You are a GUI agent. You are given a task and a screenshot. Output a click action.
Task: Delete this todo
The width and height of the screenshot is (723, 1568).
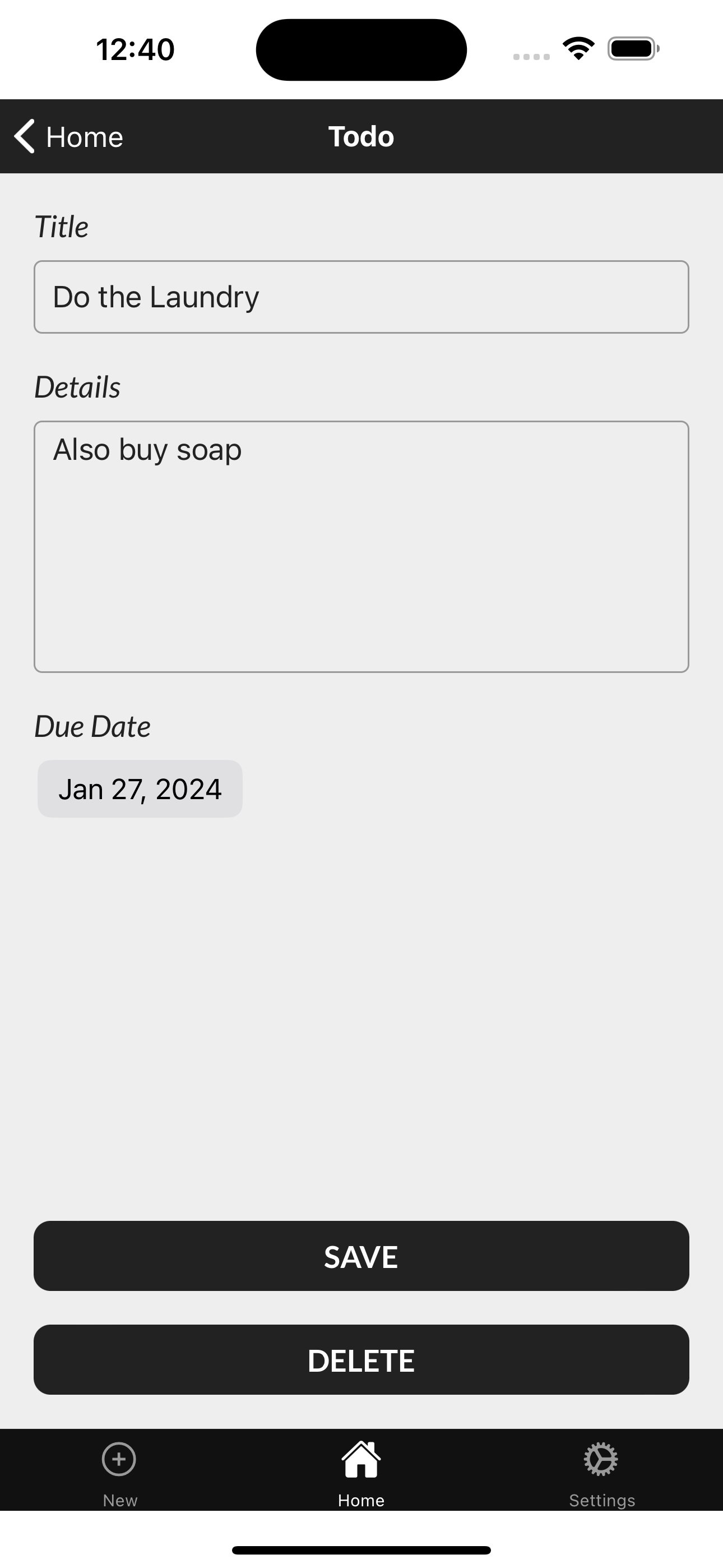point(361,1360)
